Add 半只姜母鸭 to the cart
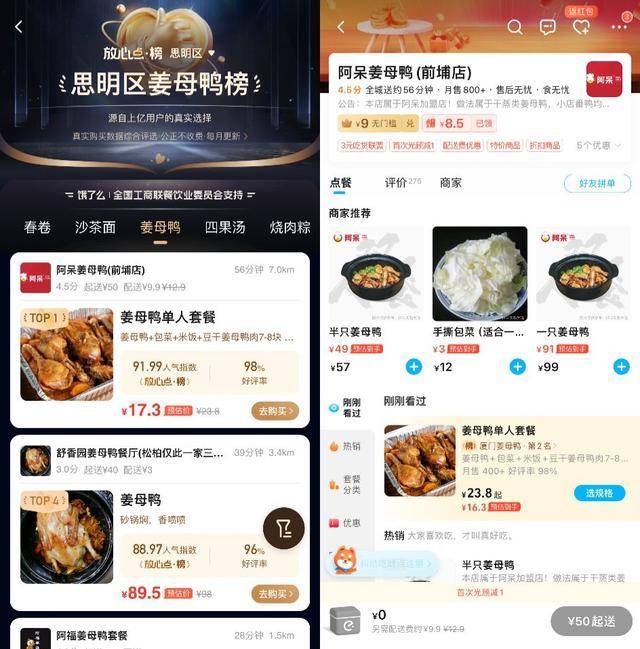This screenshot has height=649, width=640. click(414, 367)
